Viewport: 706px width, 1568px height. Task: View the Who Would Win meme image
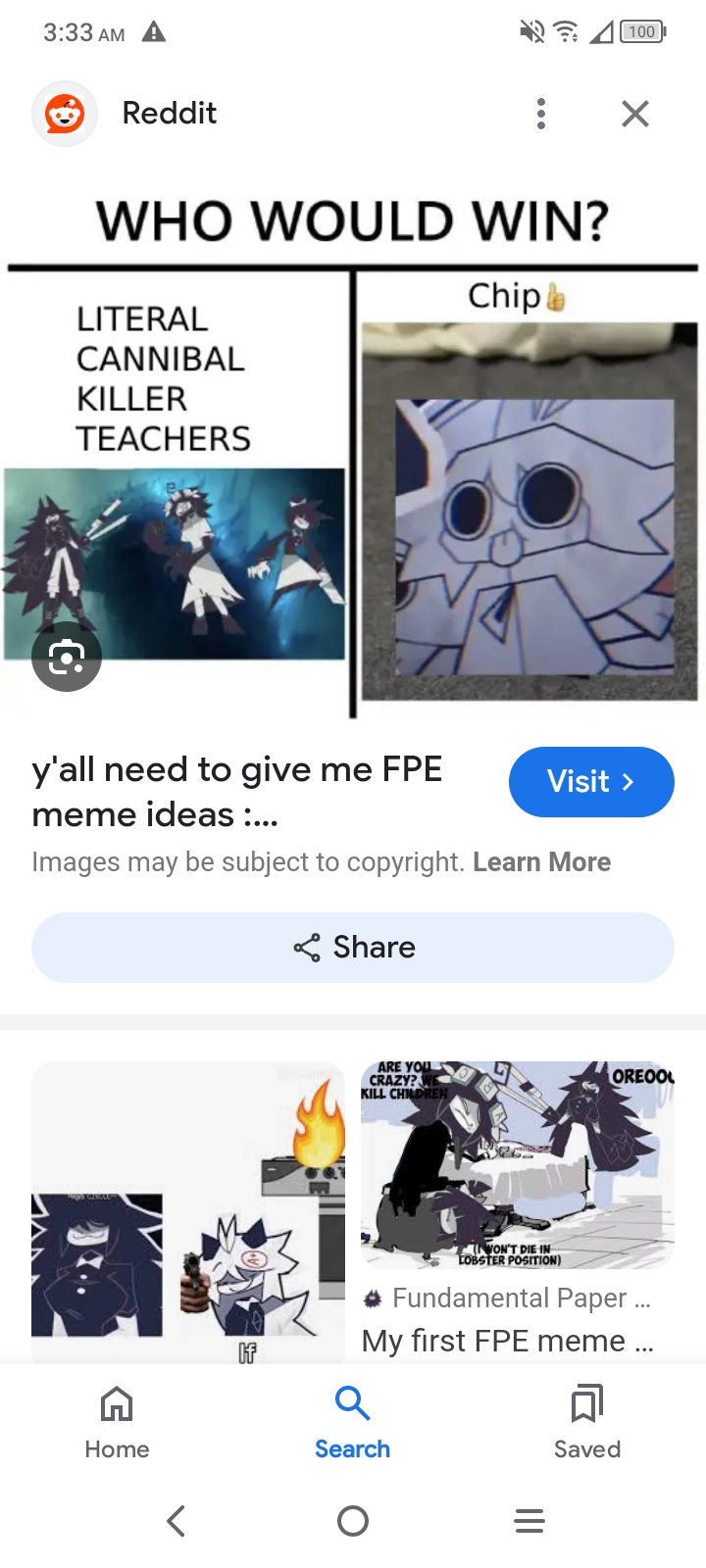(x=353, y=451)
